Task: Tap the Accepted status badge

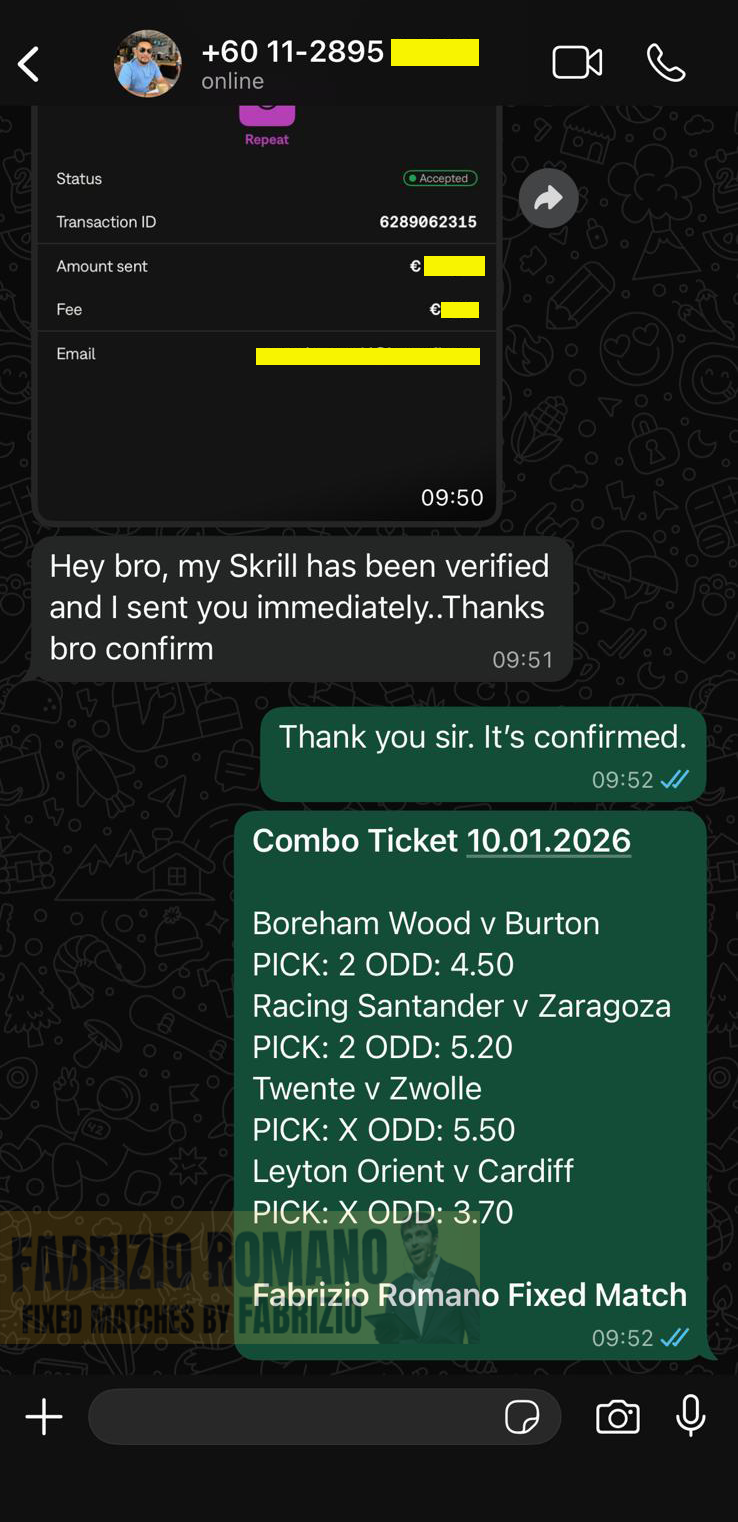Action: (x=439, y=178)
